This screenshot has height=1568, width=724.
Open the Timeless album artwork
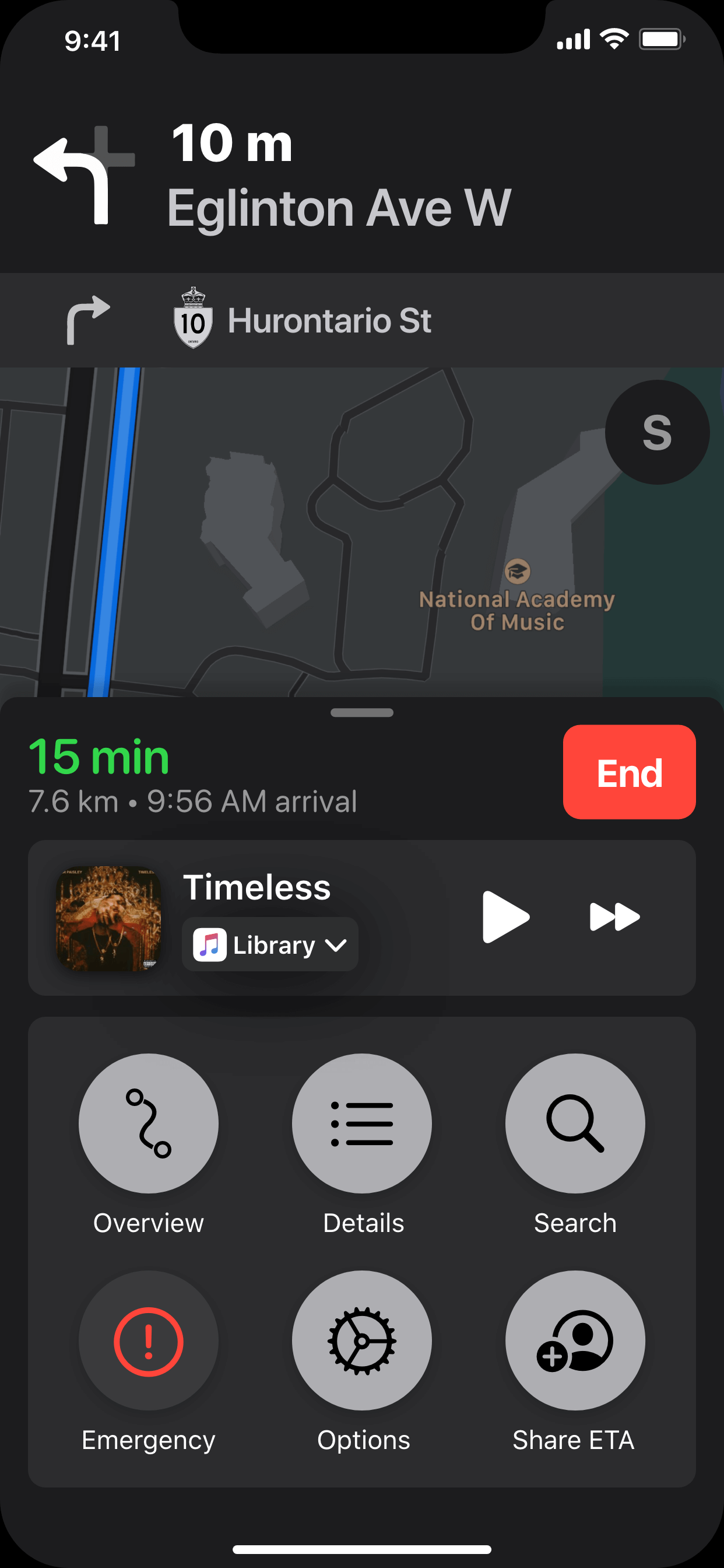point(108,918)
